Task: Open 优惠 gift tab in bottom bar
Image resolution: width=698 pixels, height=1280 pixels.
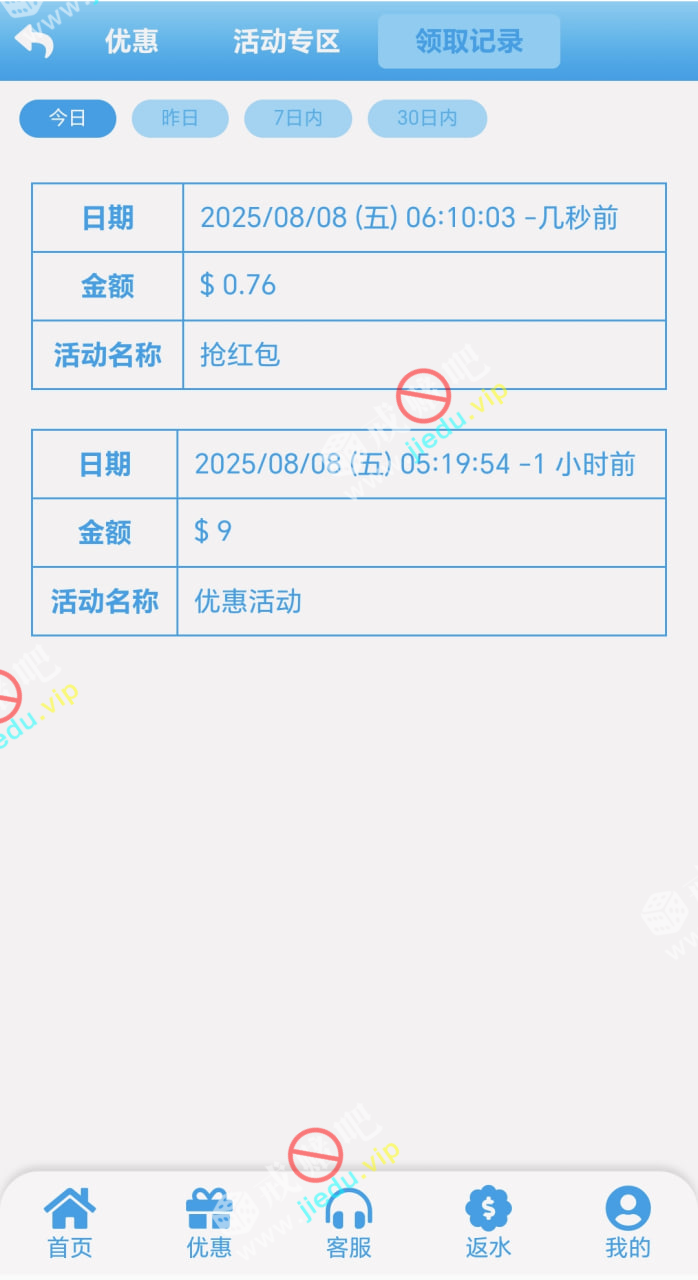Action: (209, 1222)
